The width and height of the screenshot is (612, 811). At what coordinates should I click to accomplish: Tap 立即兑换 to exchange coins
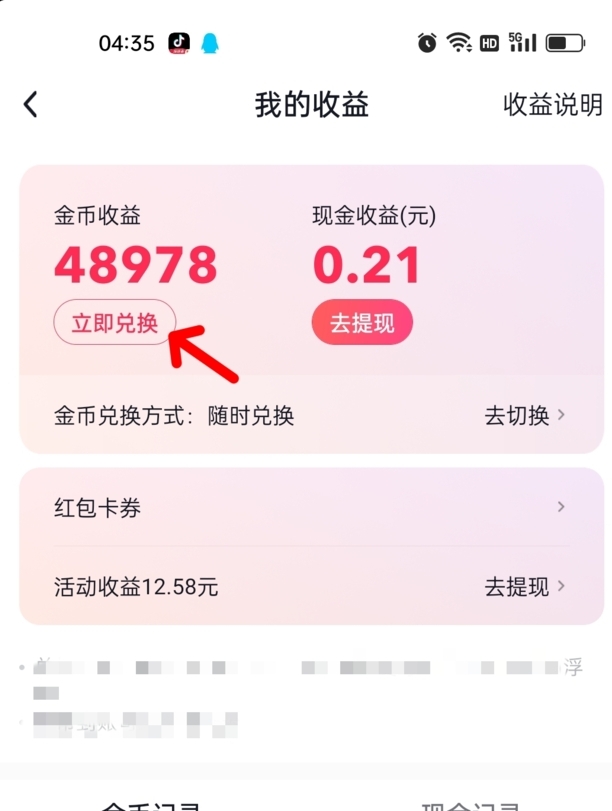114,323
